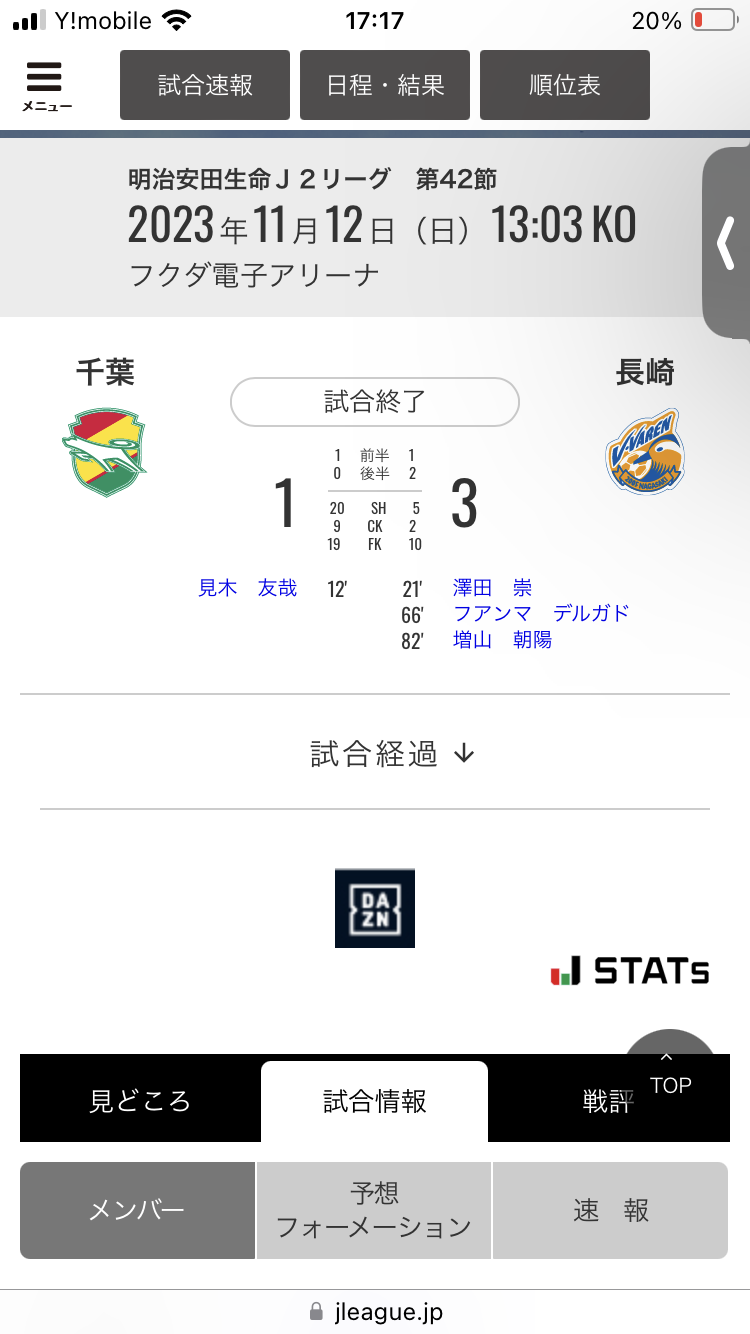This screenshot has height=1334, width=750.
Task: Go to 試合速報 page
Action: 205,85
